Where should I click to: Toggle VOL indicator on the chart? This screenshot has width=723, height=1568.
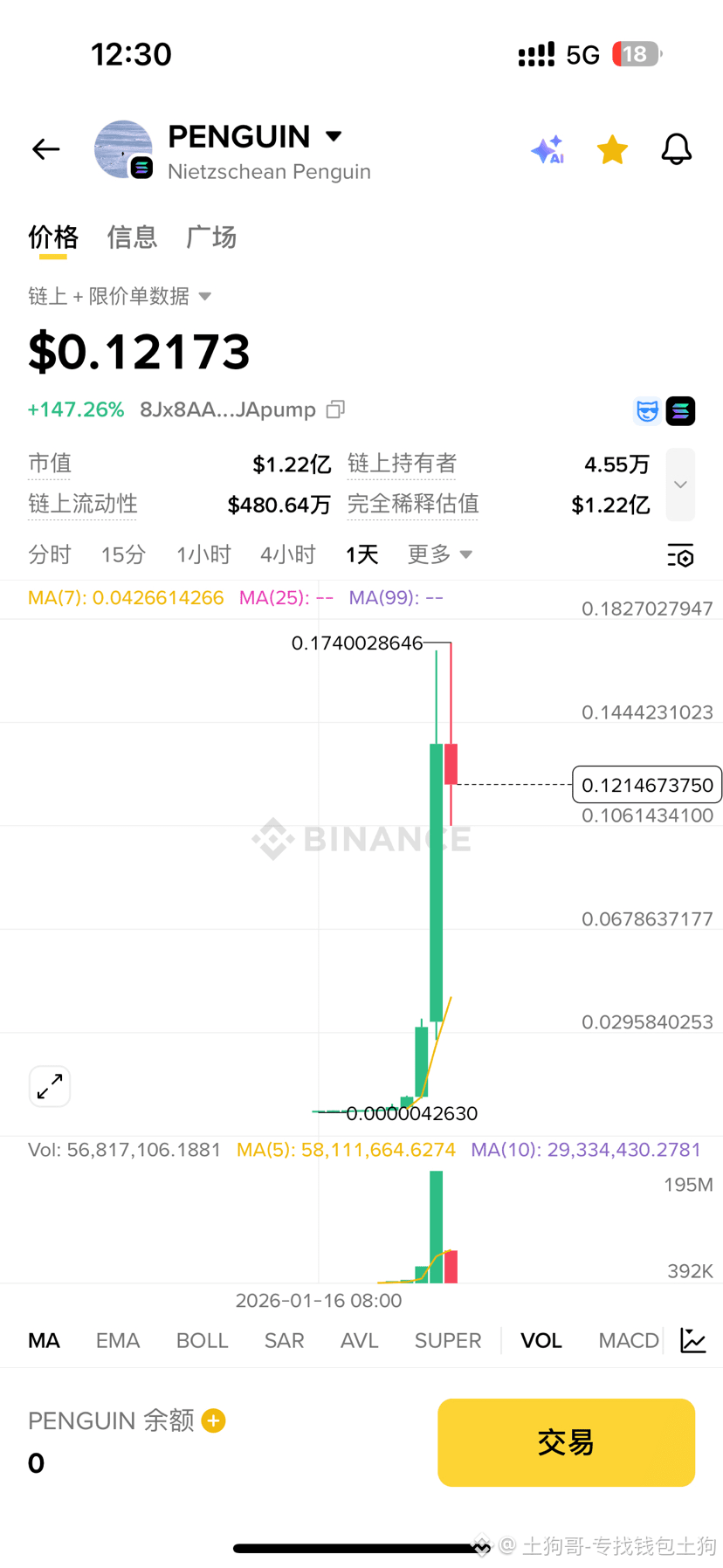pos(541,1340)
